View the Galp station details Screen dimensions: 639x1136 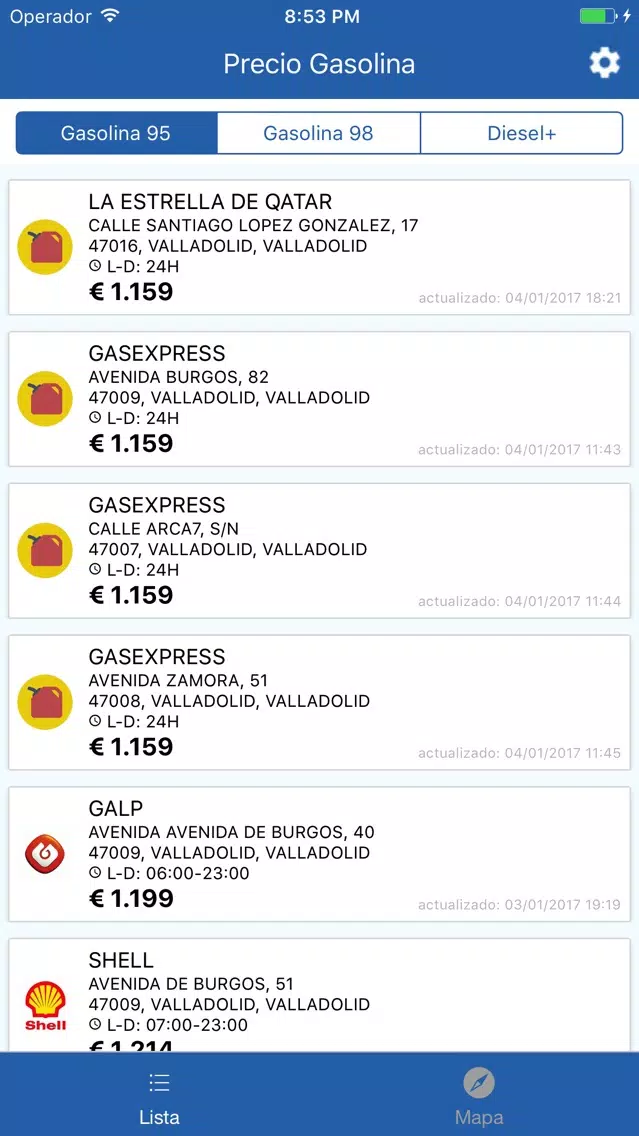tap(319, 854)
